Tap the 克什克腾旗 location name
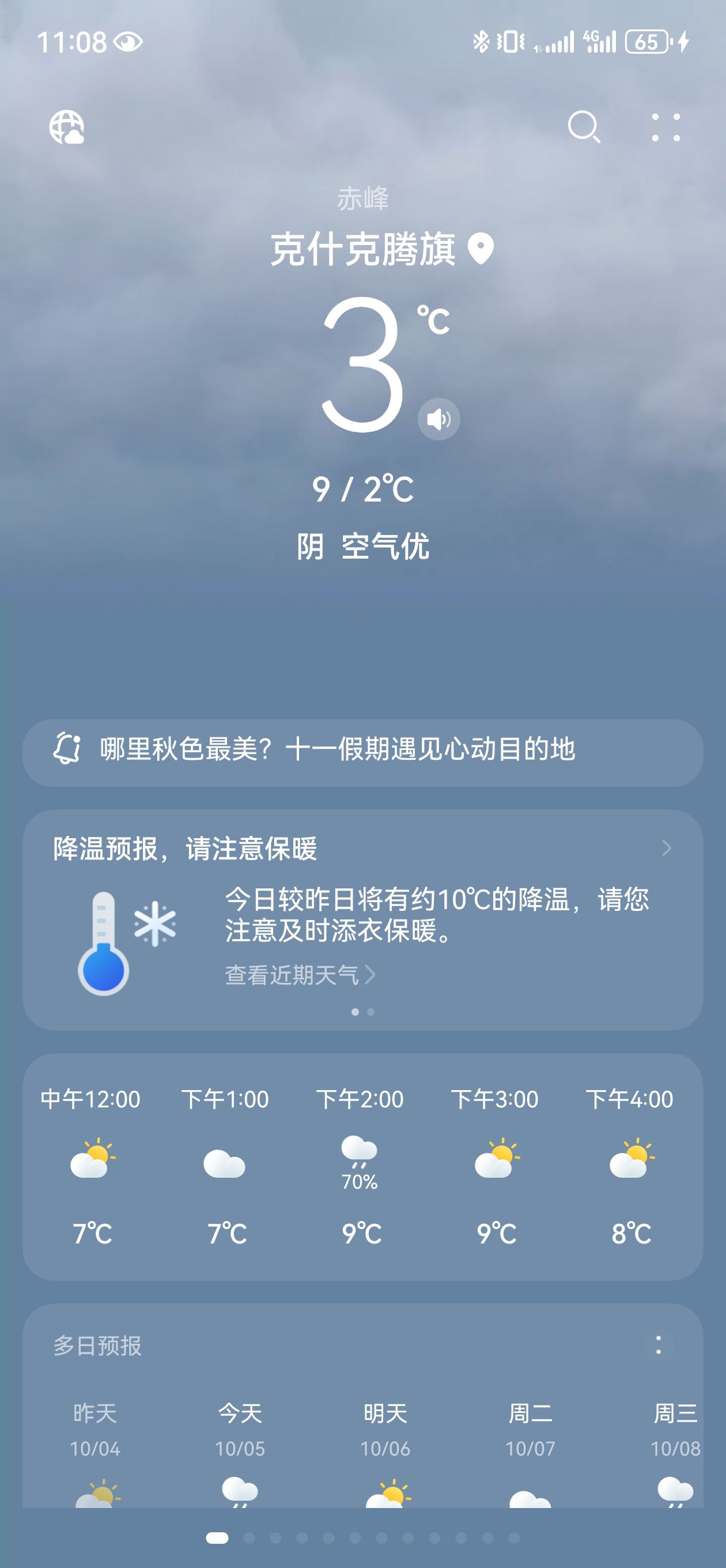 point(362,249)
